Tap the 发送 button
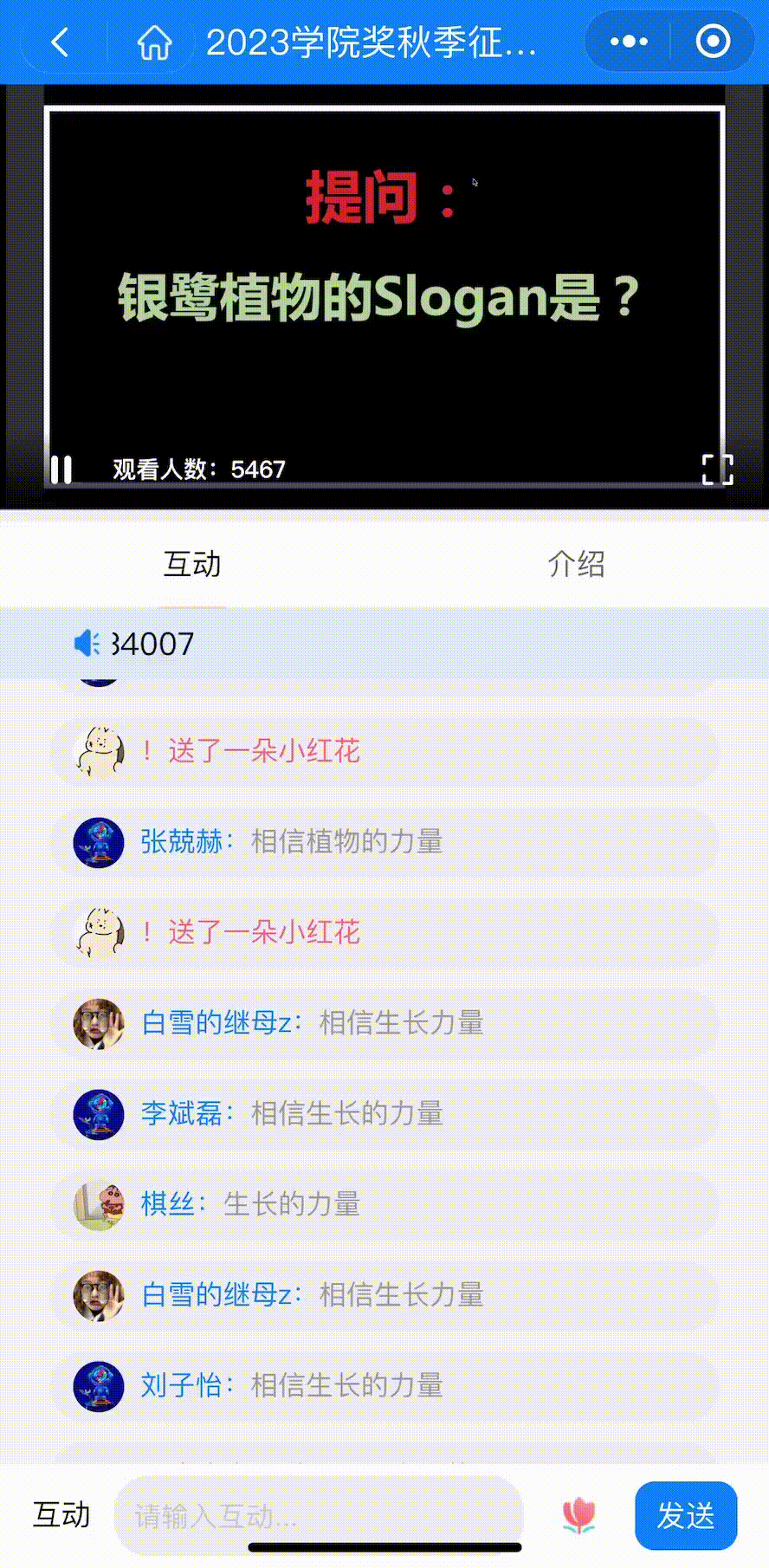This screenshot has height=1568, width=769. (x=685, y=1515)
